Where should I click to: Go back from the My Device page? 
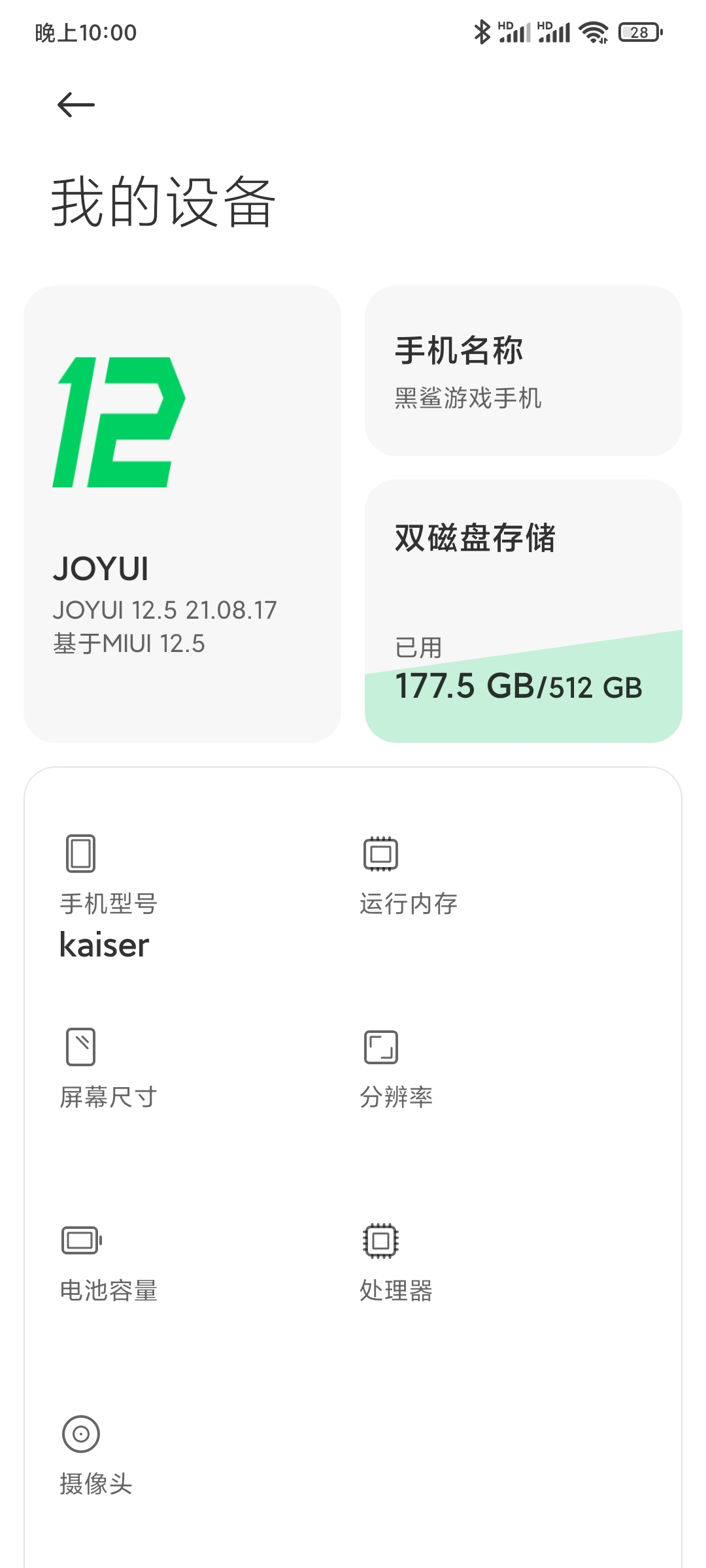(76, 105)
